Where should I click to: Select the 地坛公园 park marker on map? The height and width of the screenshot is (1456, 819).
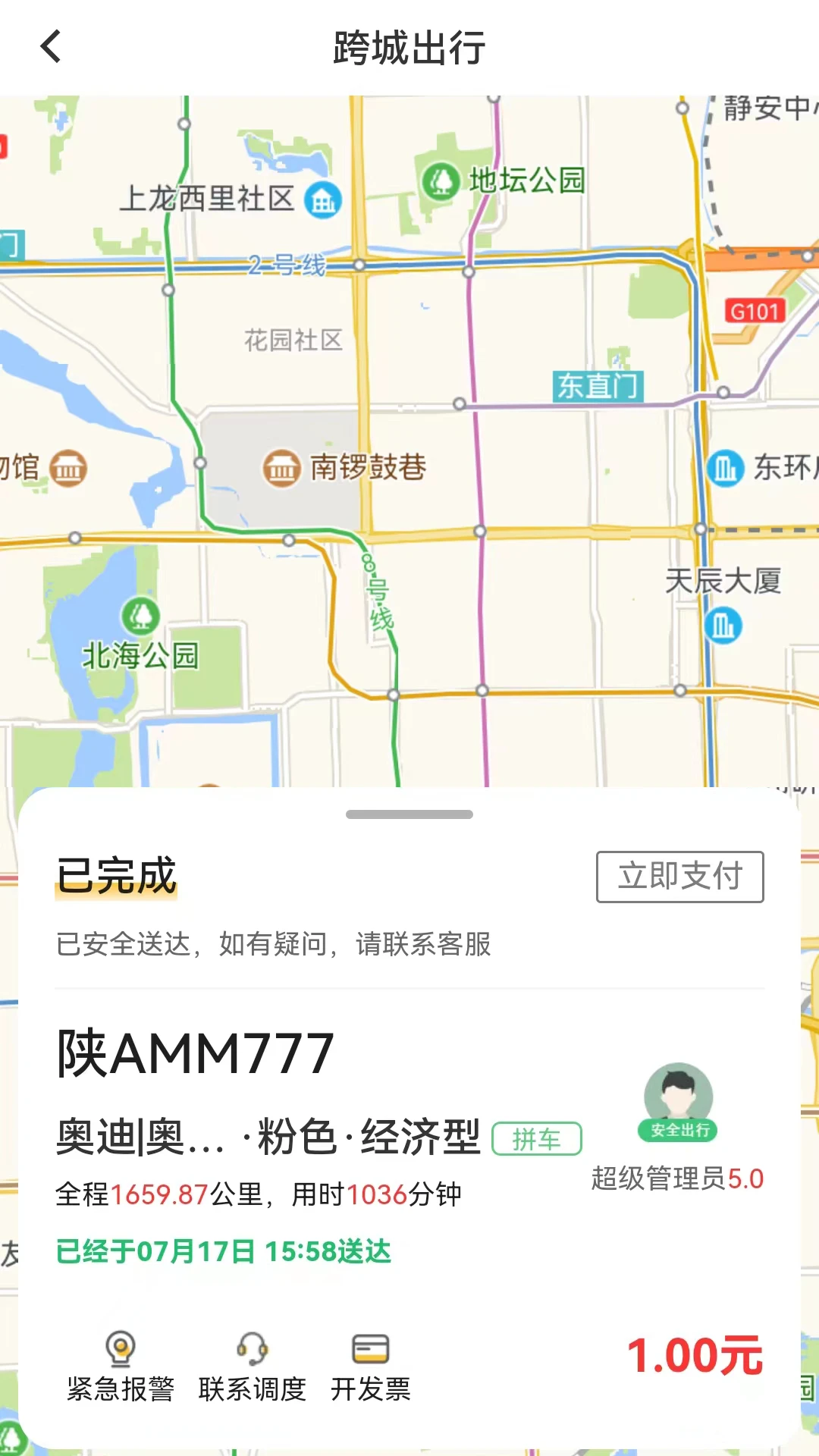click(438, 180)
